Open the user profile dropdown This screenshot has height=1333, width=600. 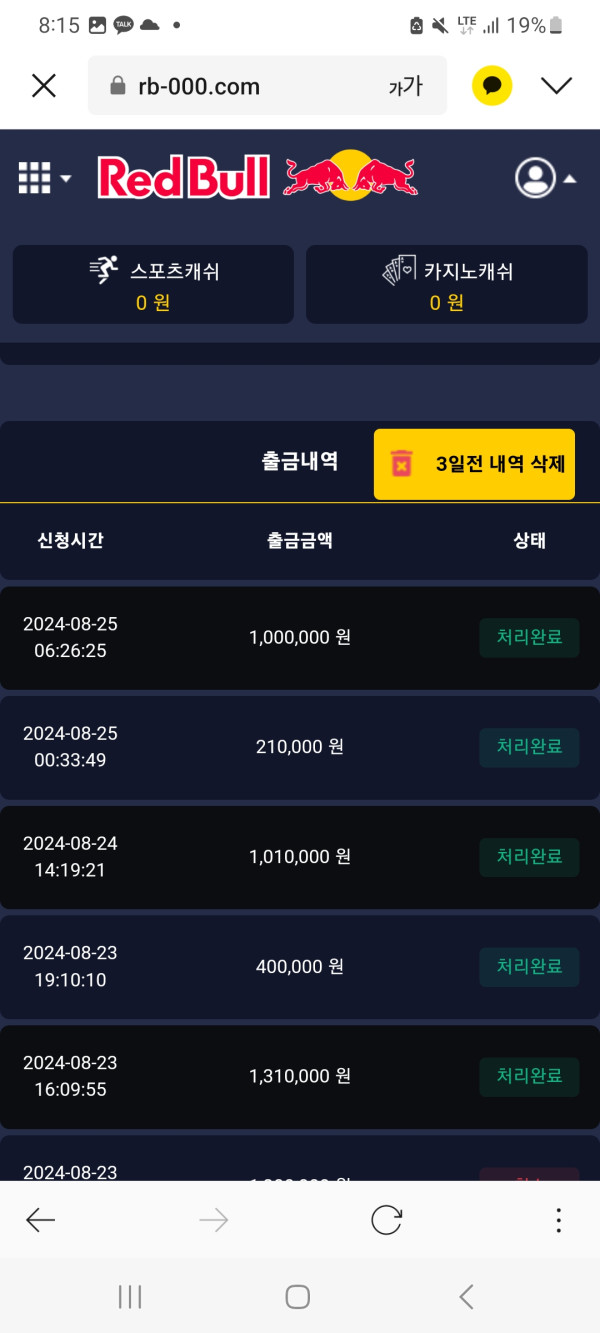[545, 178]
